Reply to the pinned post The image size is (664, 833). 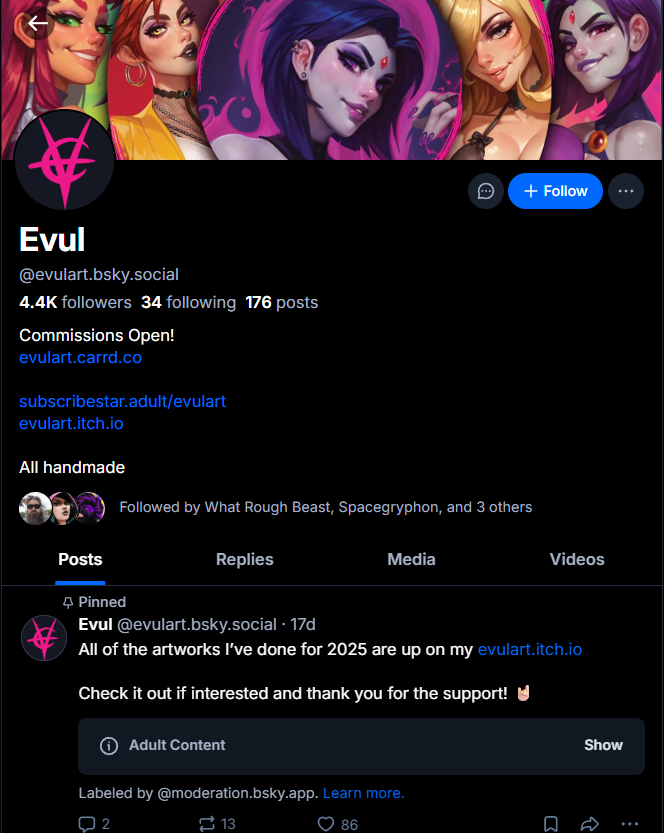coord(88,824)
